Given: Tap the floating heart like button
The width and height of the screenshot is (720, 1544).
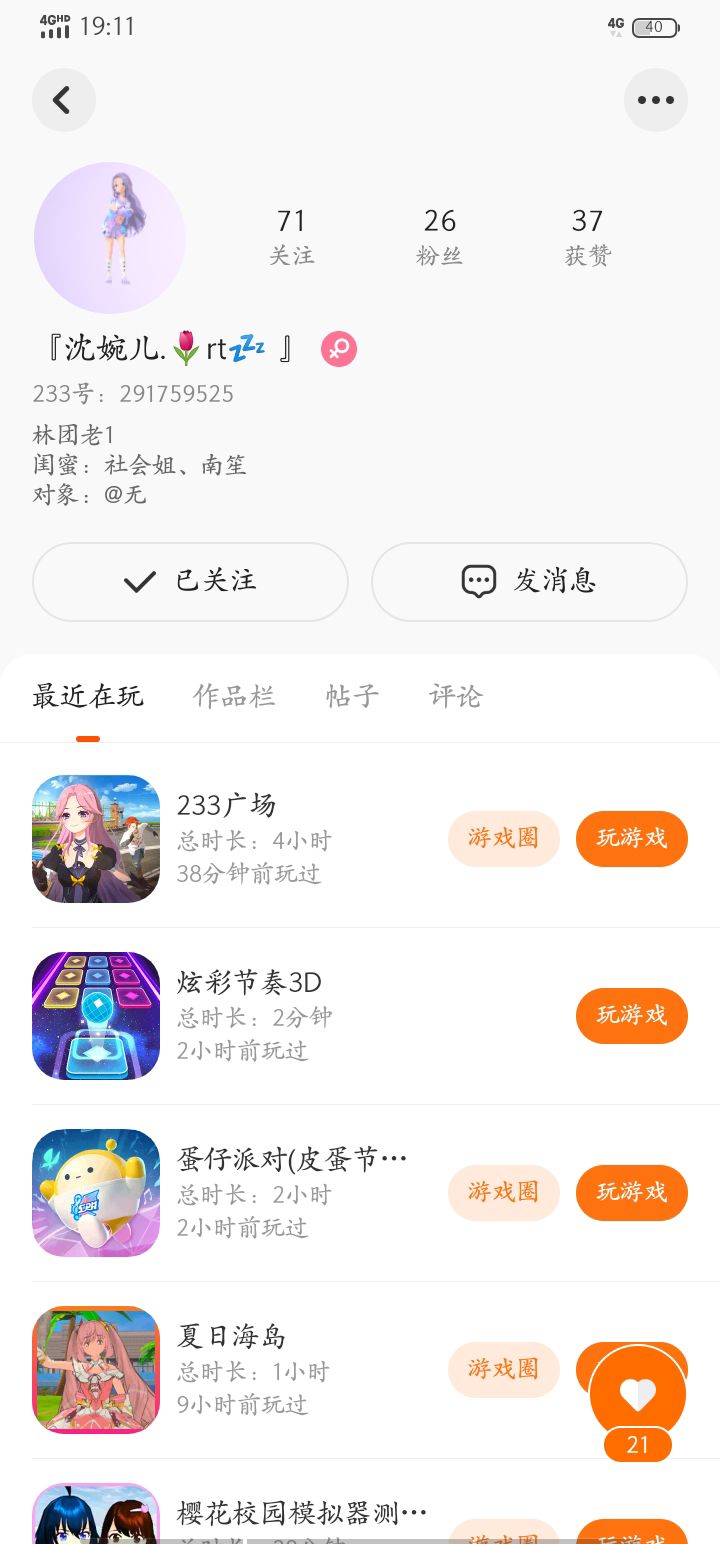Looking at the screenshot, I should pyautogui.click(x=637, y=1393).
